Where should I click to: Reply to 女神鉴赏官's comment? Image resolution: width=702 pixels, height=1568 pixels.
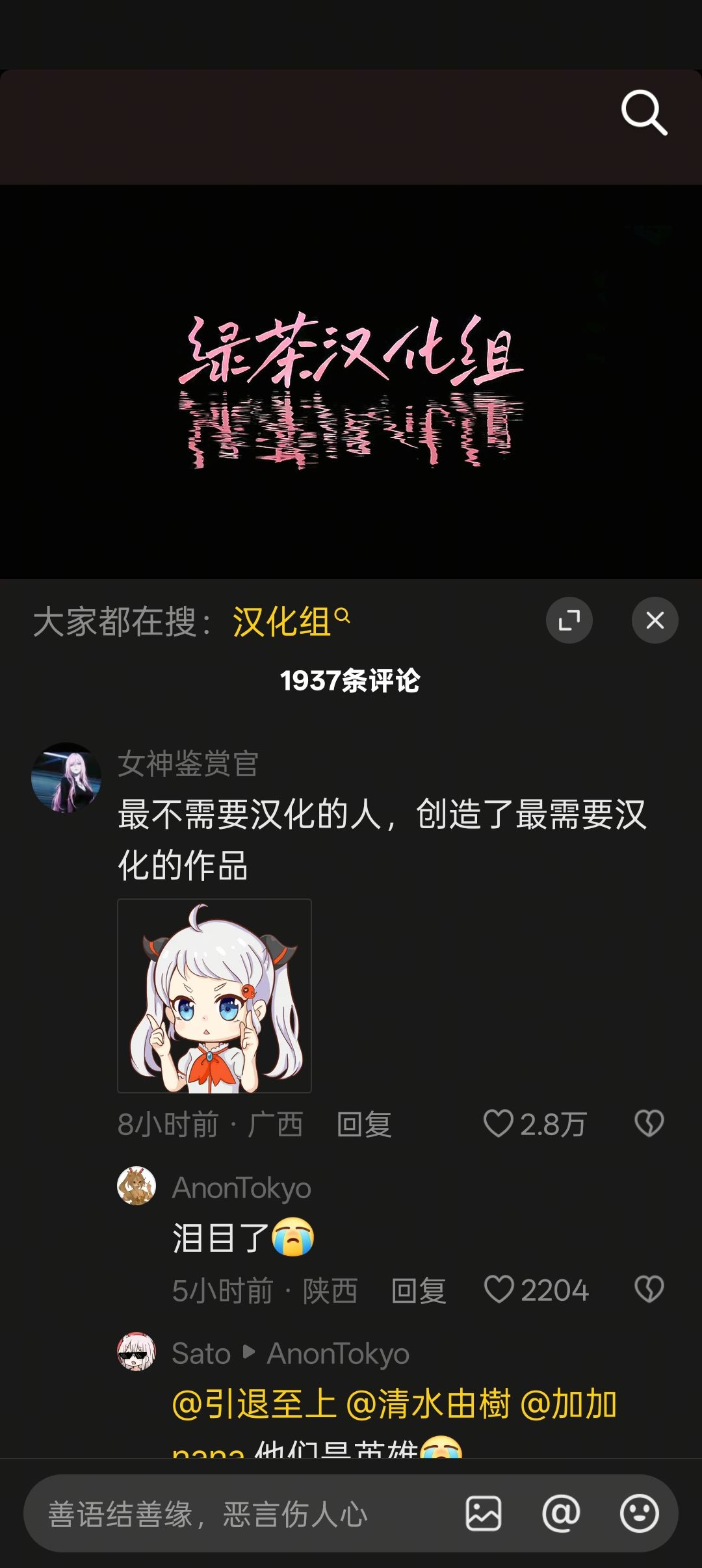[364, 1125]
